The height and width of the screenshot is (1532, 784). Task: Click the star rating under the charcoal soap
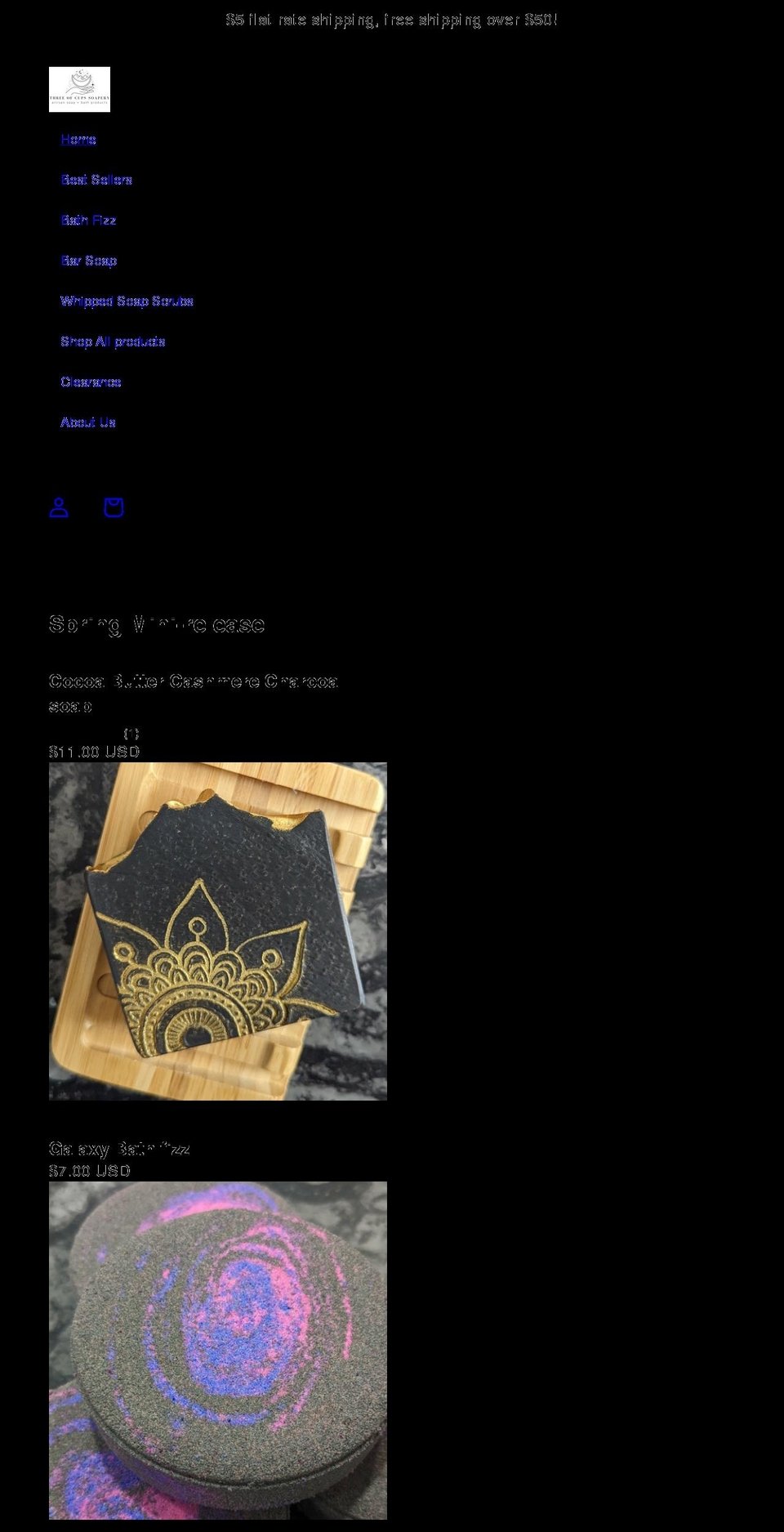click(90, 734)
